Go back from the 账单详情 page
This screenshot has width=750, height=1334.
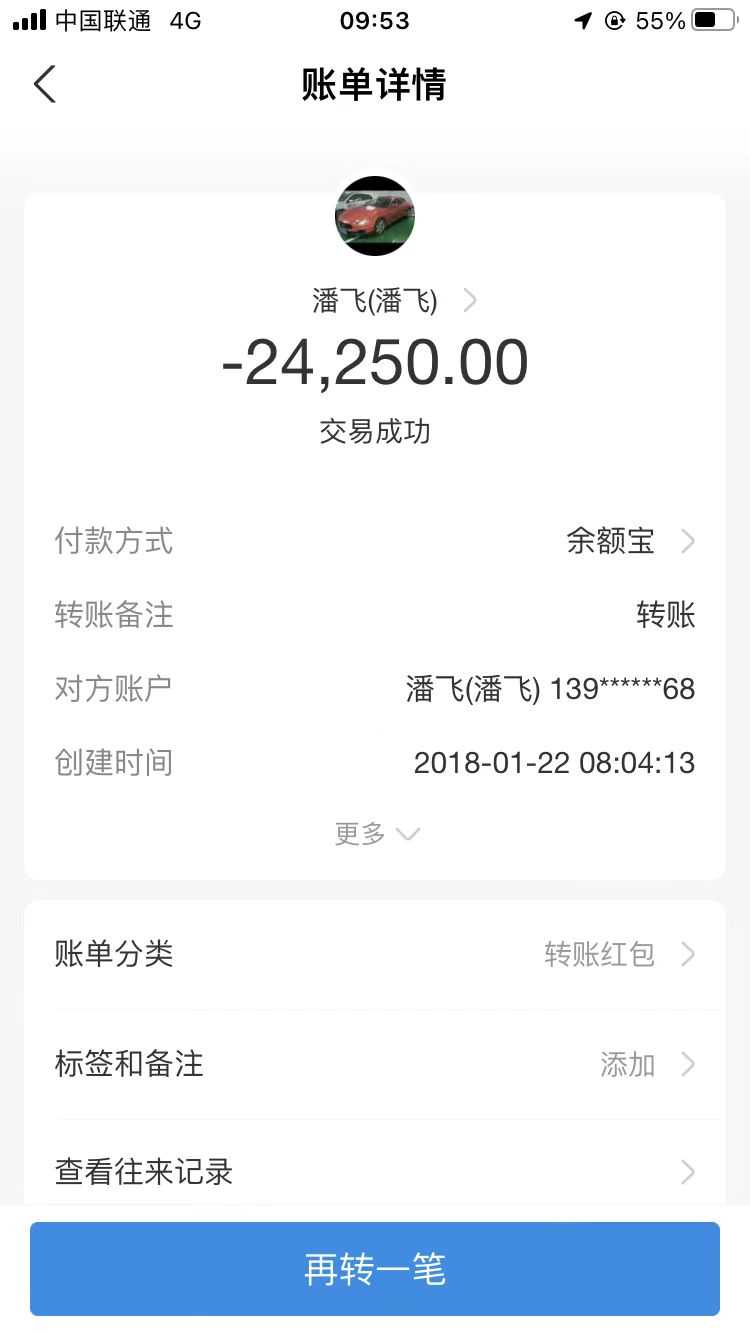tap(45, 85)
